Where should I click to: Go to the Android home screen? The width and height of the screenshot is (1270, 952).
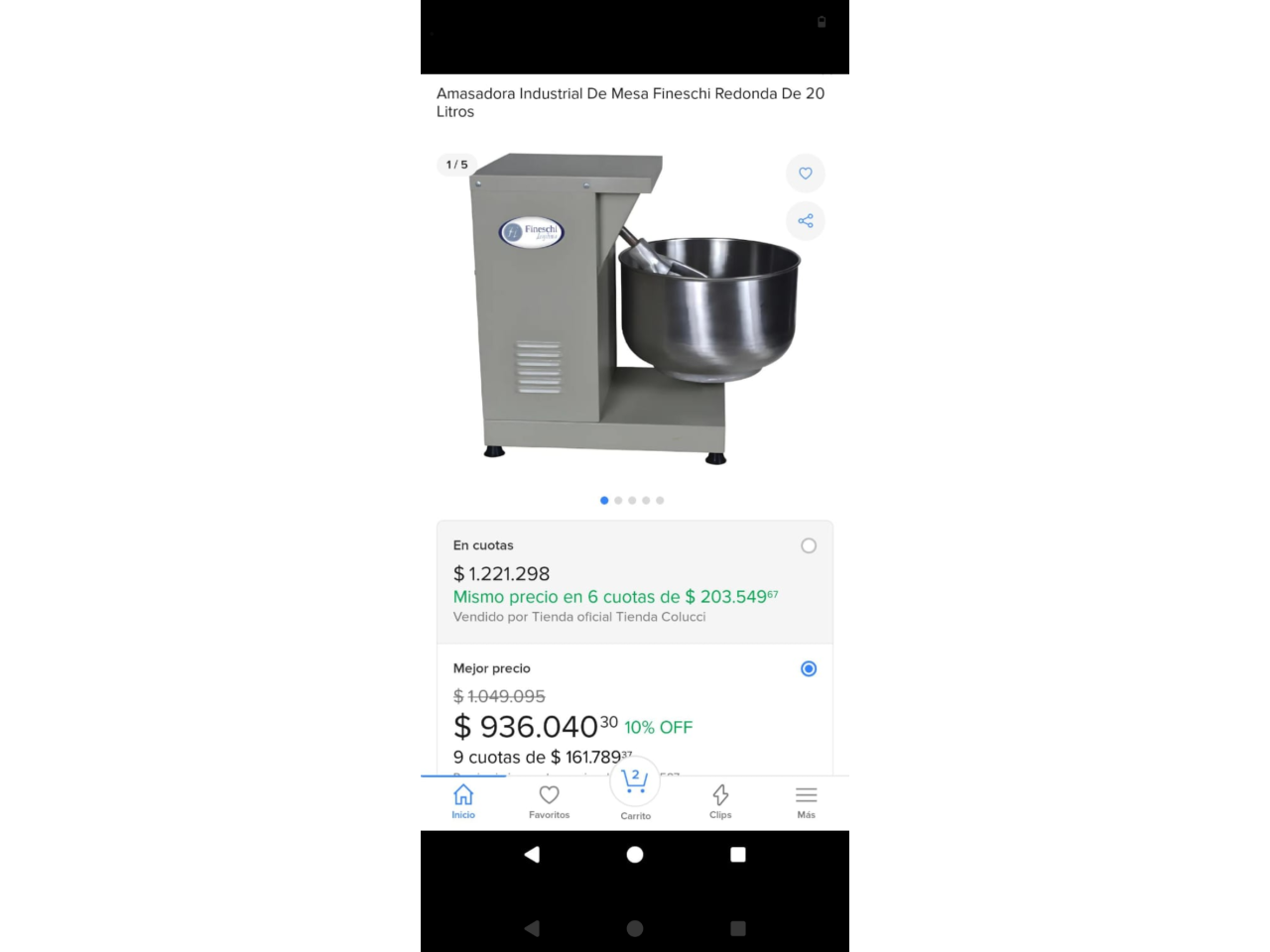tap(635, 855)
